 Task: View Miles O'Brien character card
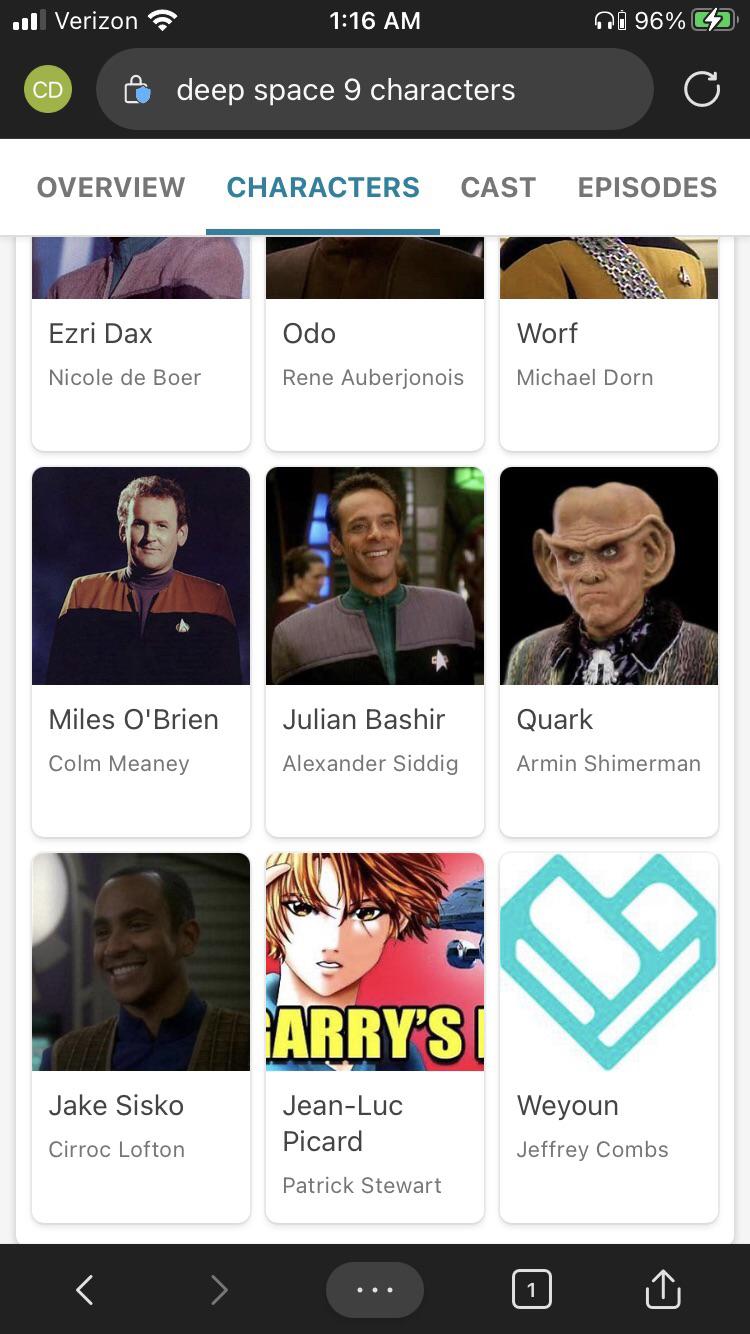141,650
